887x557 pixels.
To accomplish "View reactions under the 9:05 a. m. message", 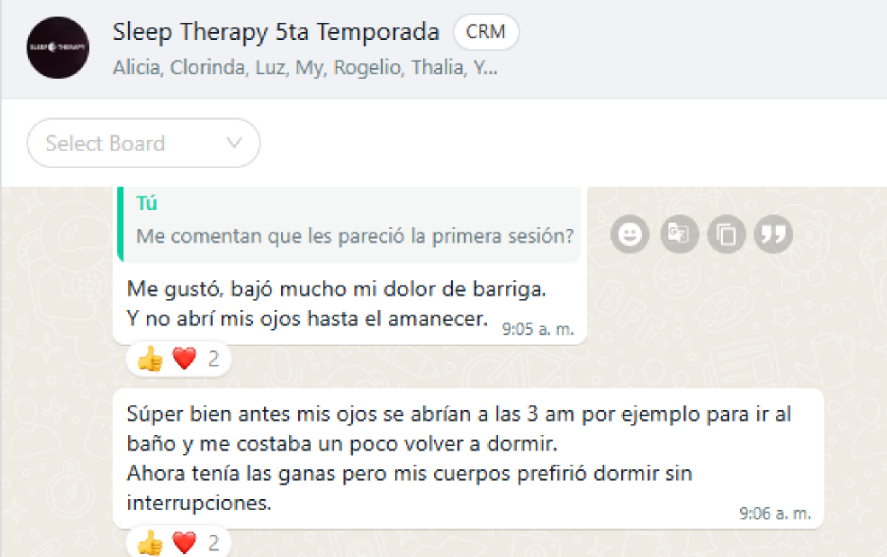I will pos(178,359).
